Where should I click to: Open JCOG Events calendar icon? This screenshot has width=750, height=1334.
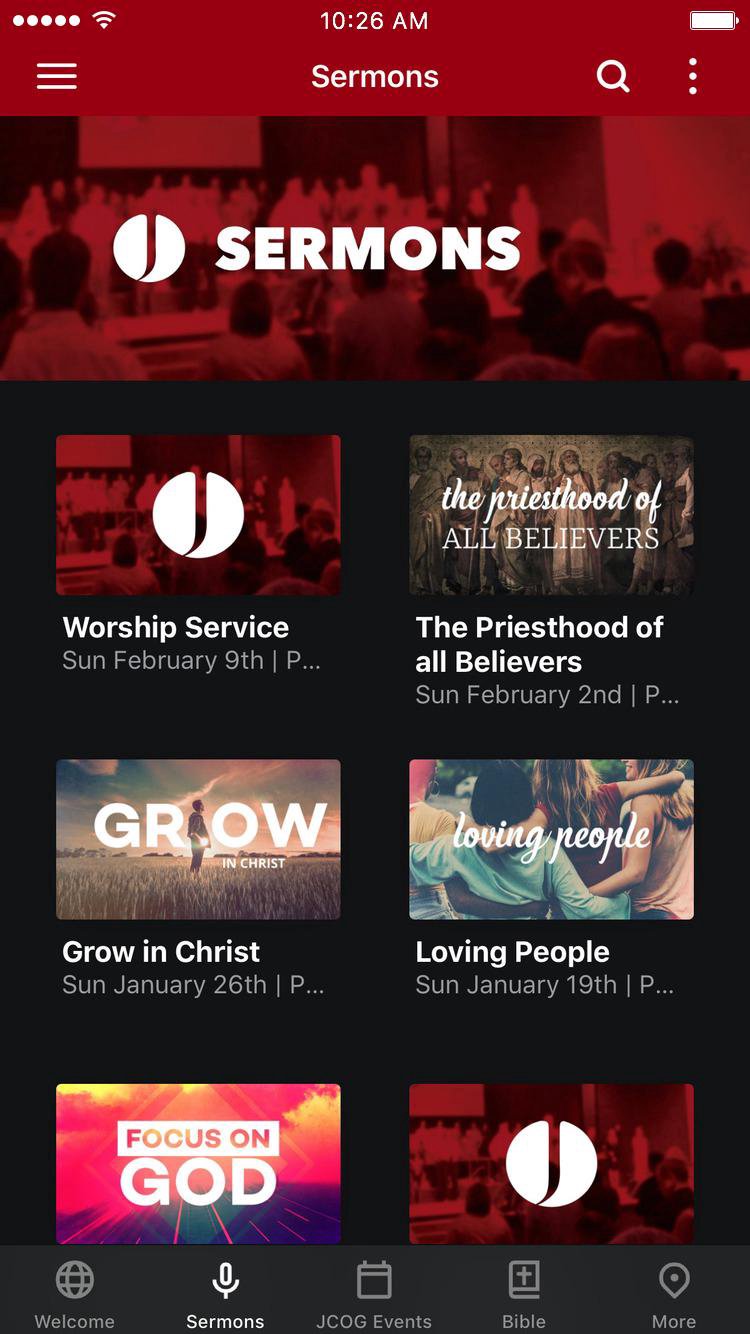tap(374, 1278)
